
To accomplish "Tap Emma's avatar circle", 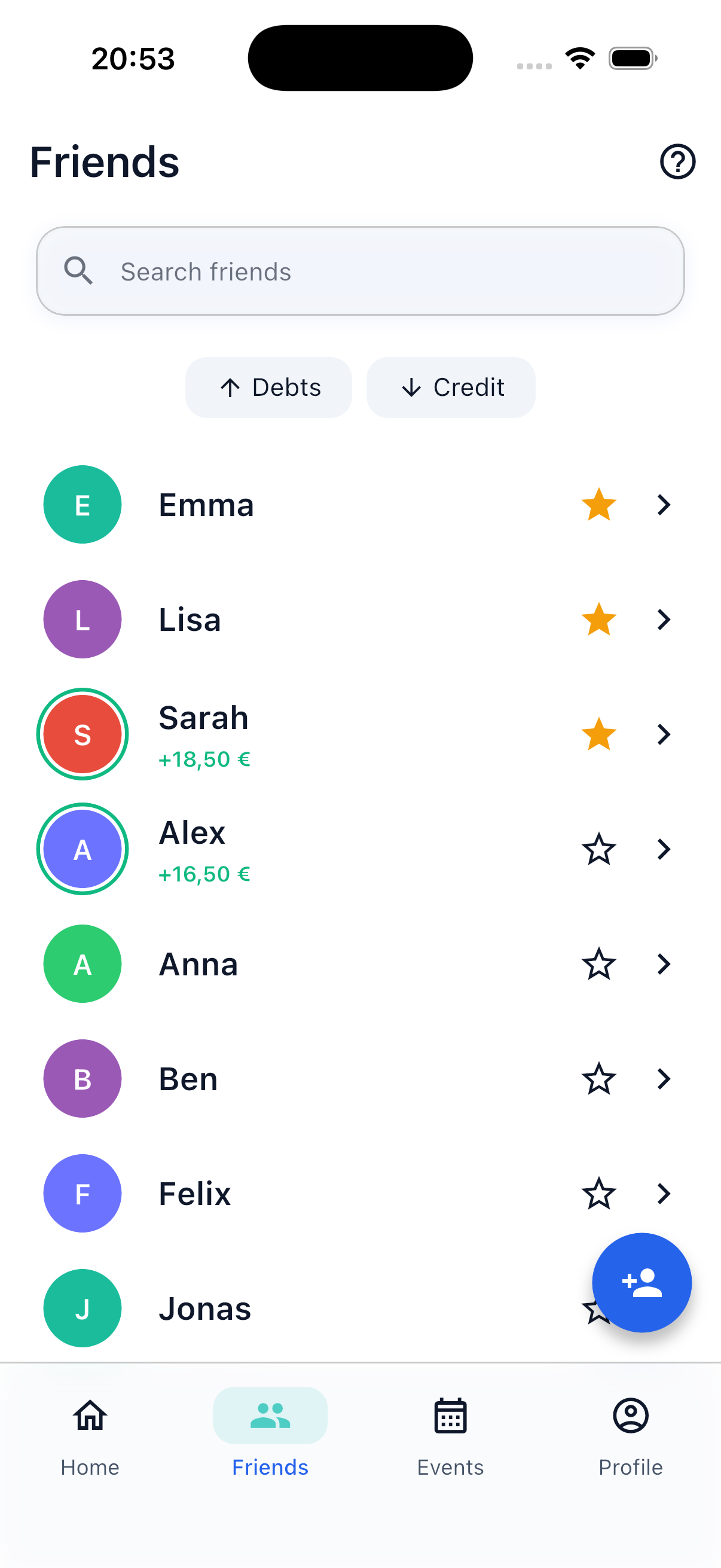I will click(x=82, y=504).
